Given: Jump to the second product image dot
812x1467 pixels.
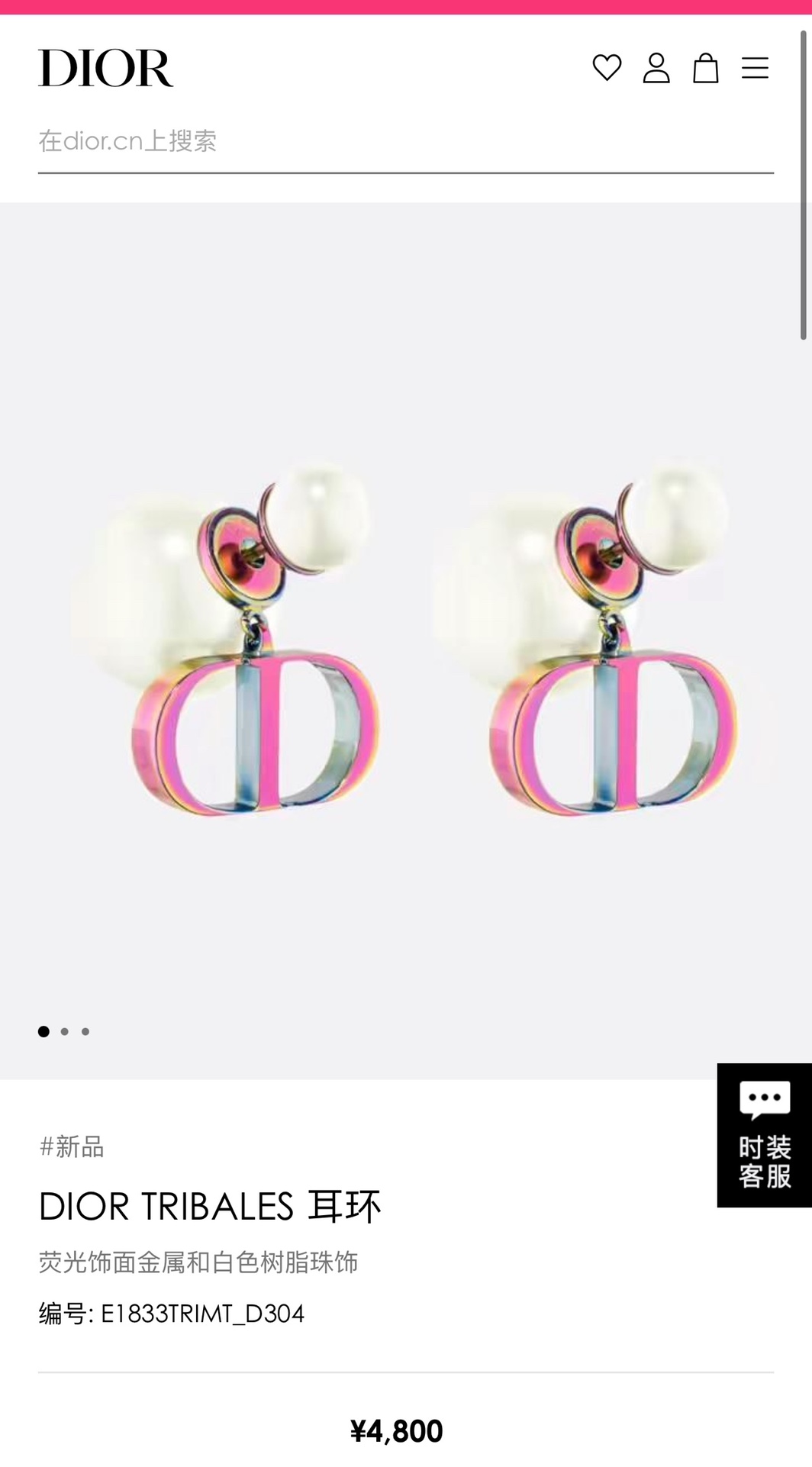Looking at the screenshot, I should [65, 1031].
